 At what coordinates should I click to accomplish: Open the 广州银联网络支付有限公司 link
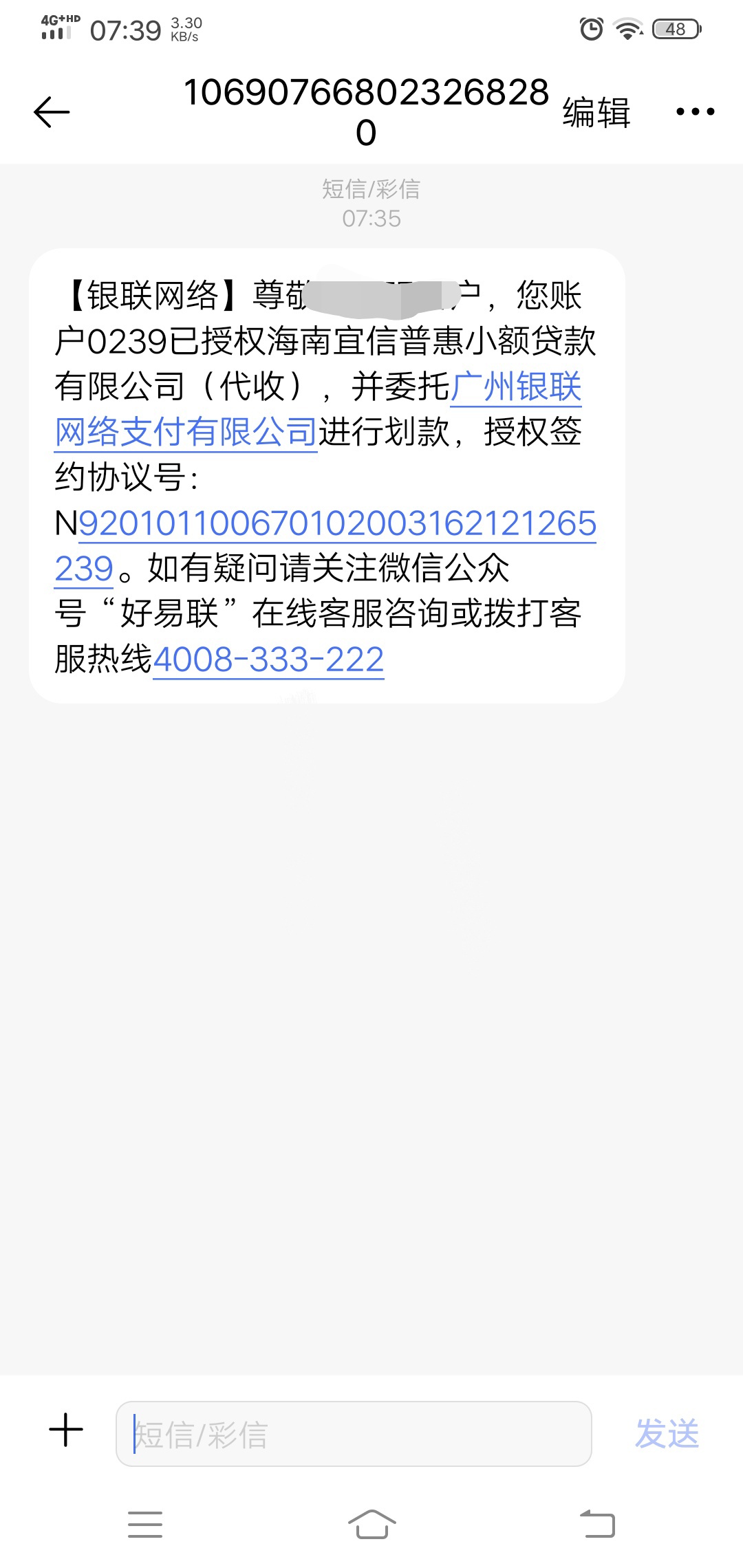click(186, 432)
